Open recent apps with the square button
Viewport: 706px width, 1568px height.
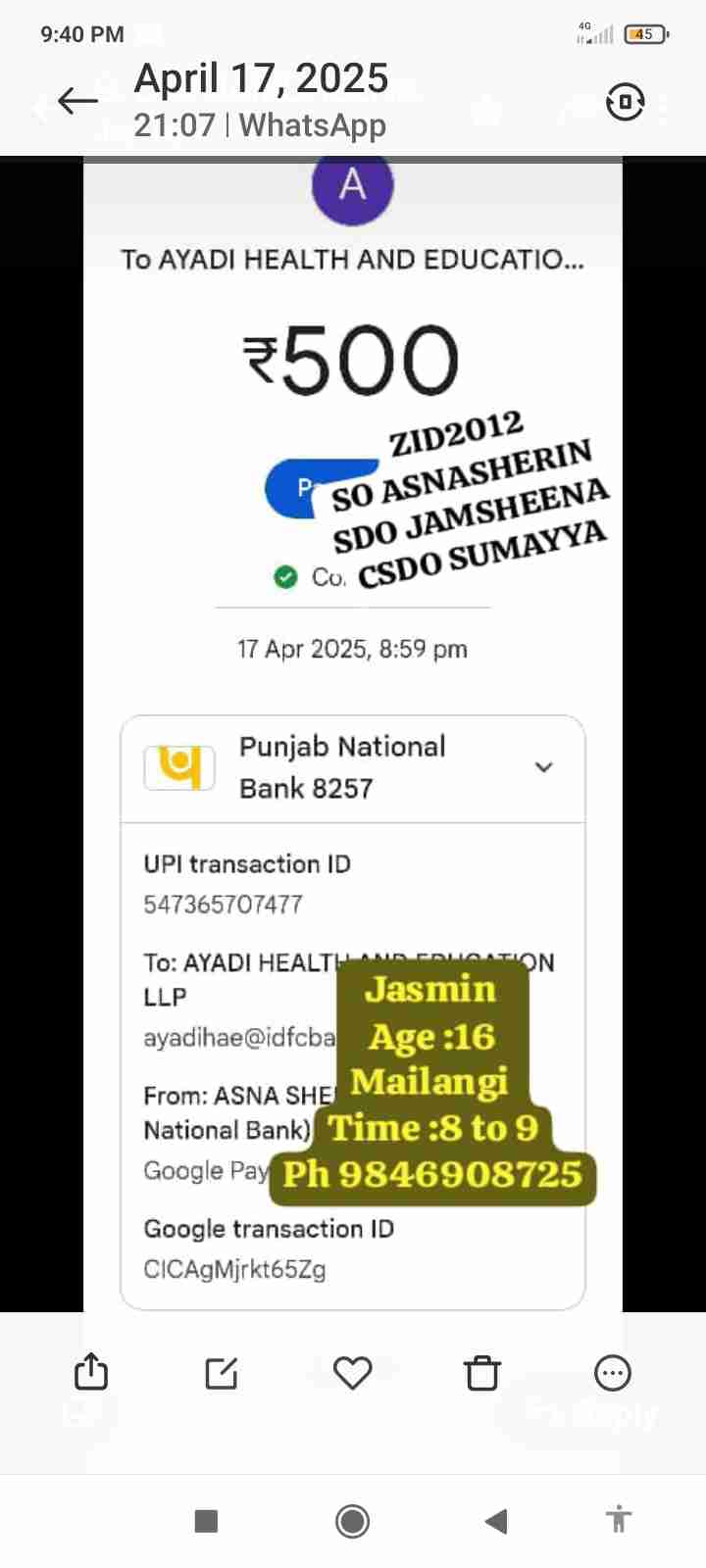tap(206, 1521)
